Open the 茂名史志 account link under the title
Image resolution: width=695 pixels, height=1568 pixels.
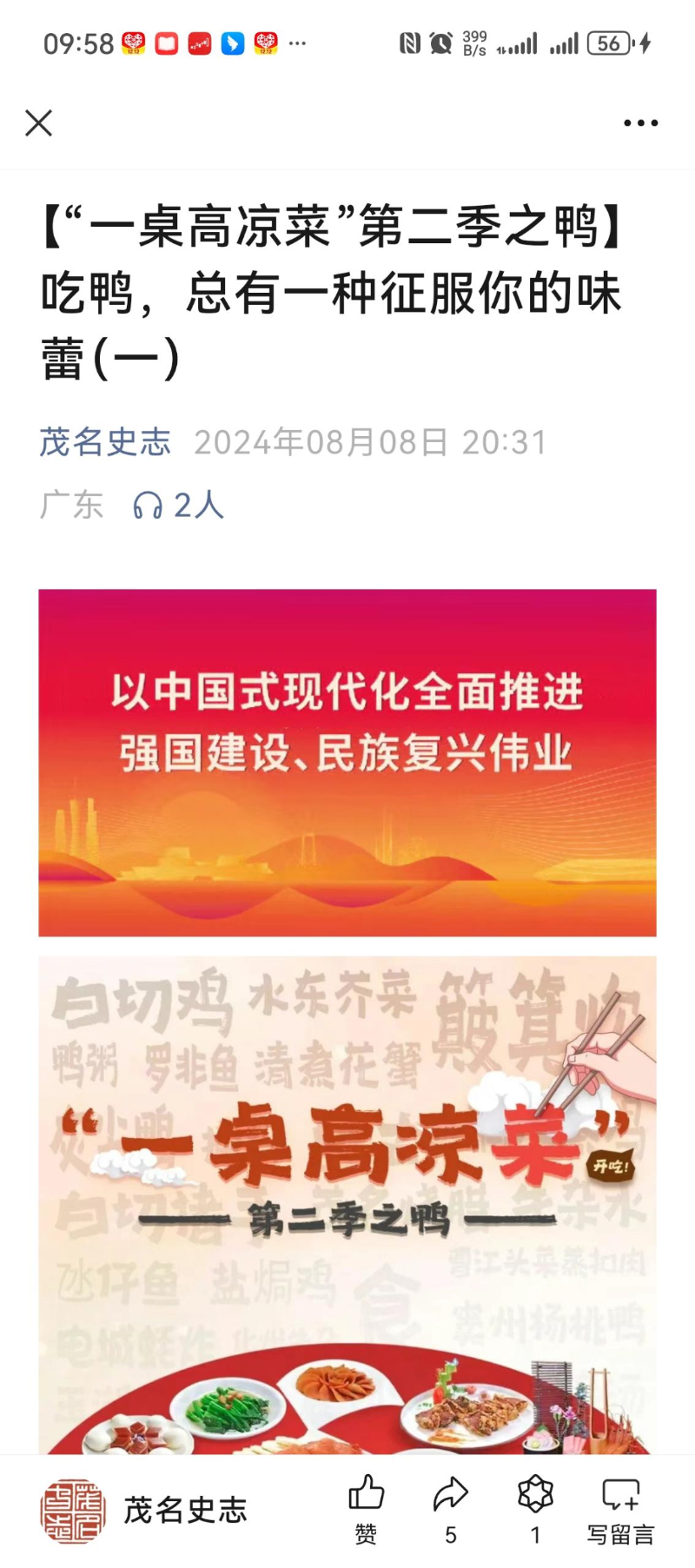click(x=106, y=442)
